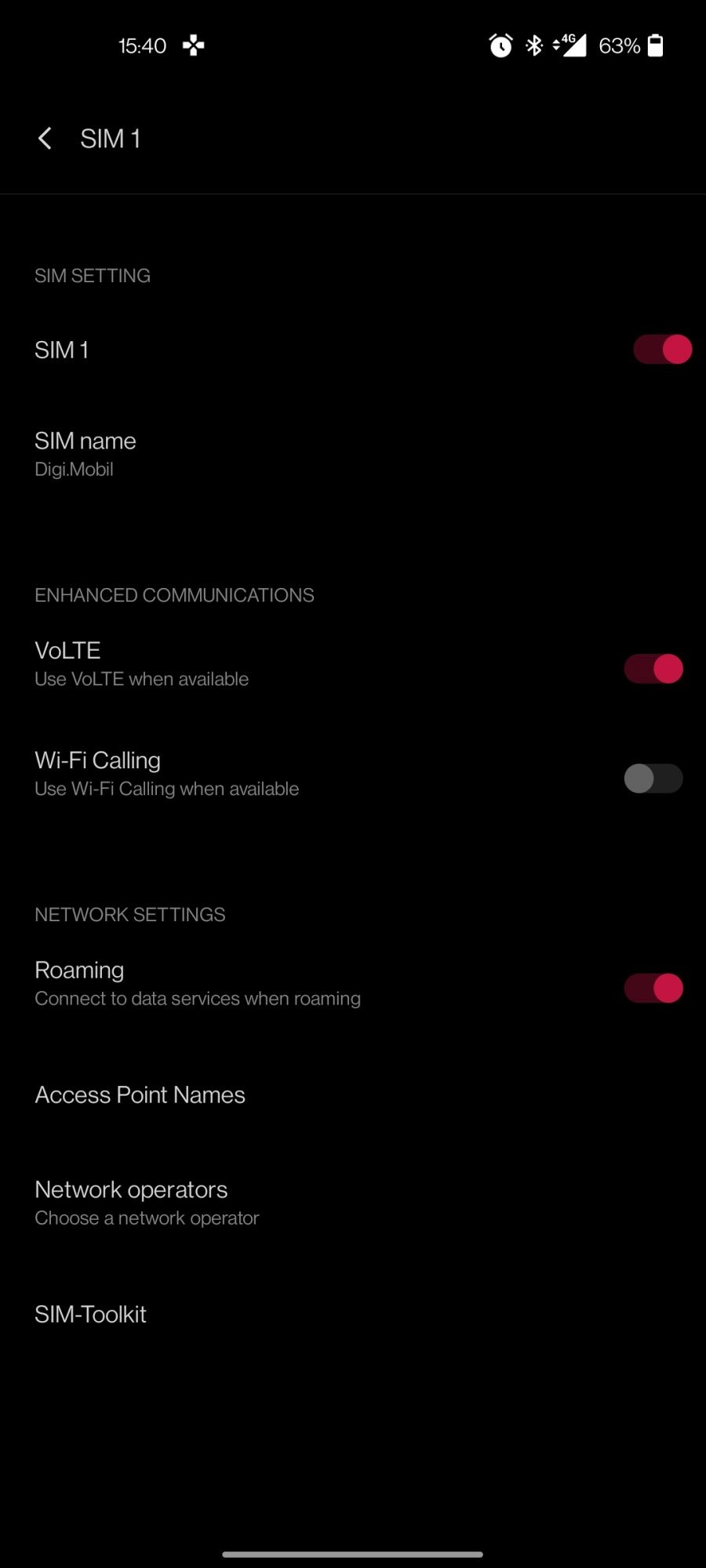
Task: Open SIM-Toolkit
Action: [x=90, y=1315]
